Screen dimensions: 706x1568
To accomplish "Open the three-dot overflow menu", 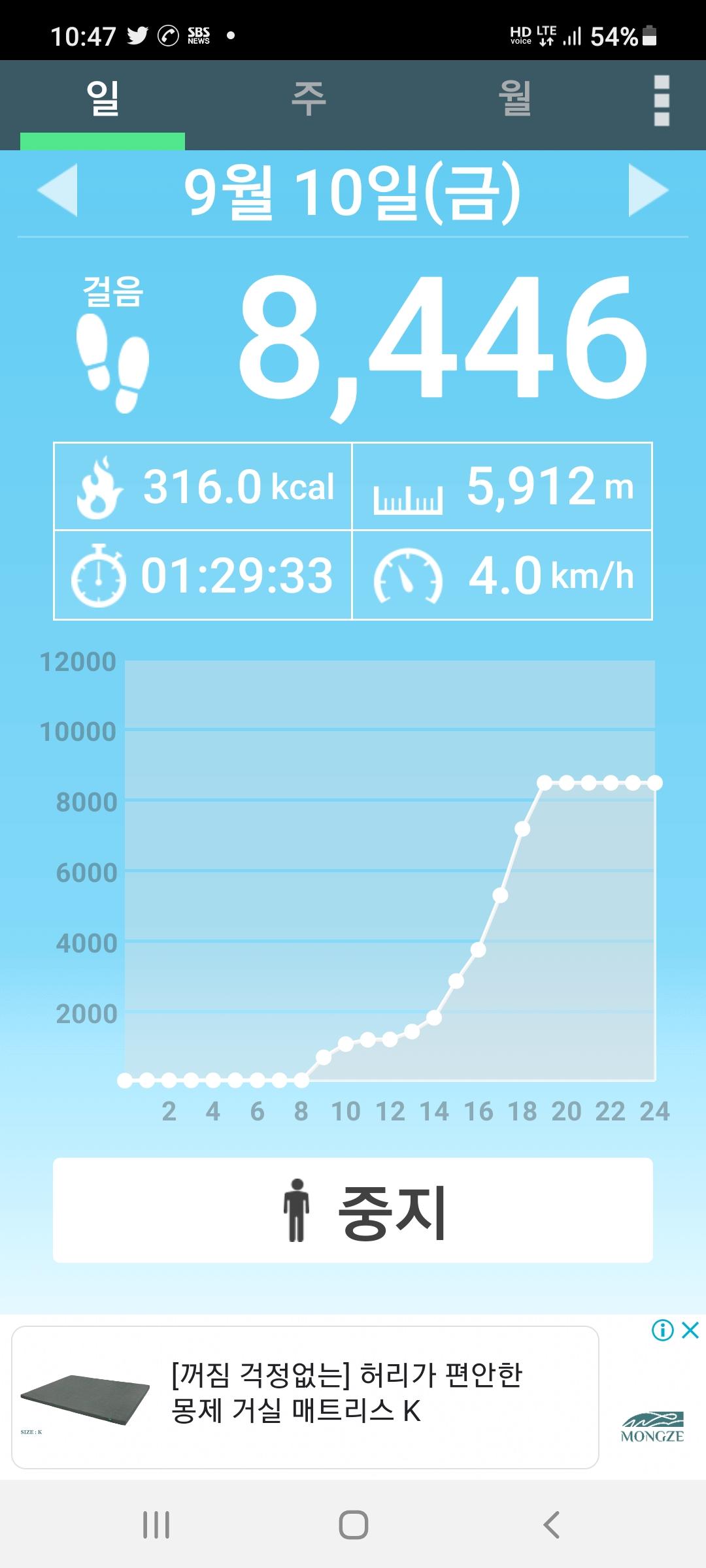I will click(662, 101).
